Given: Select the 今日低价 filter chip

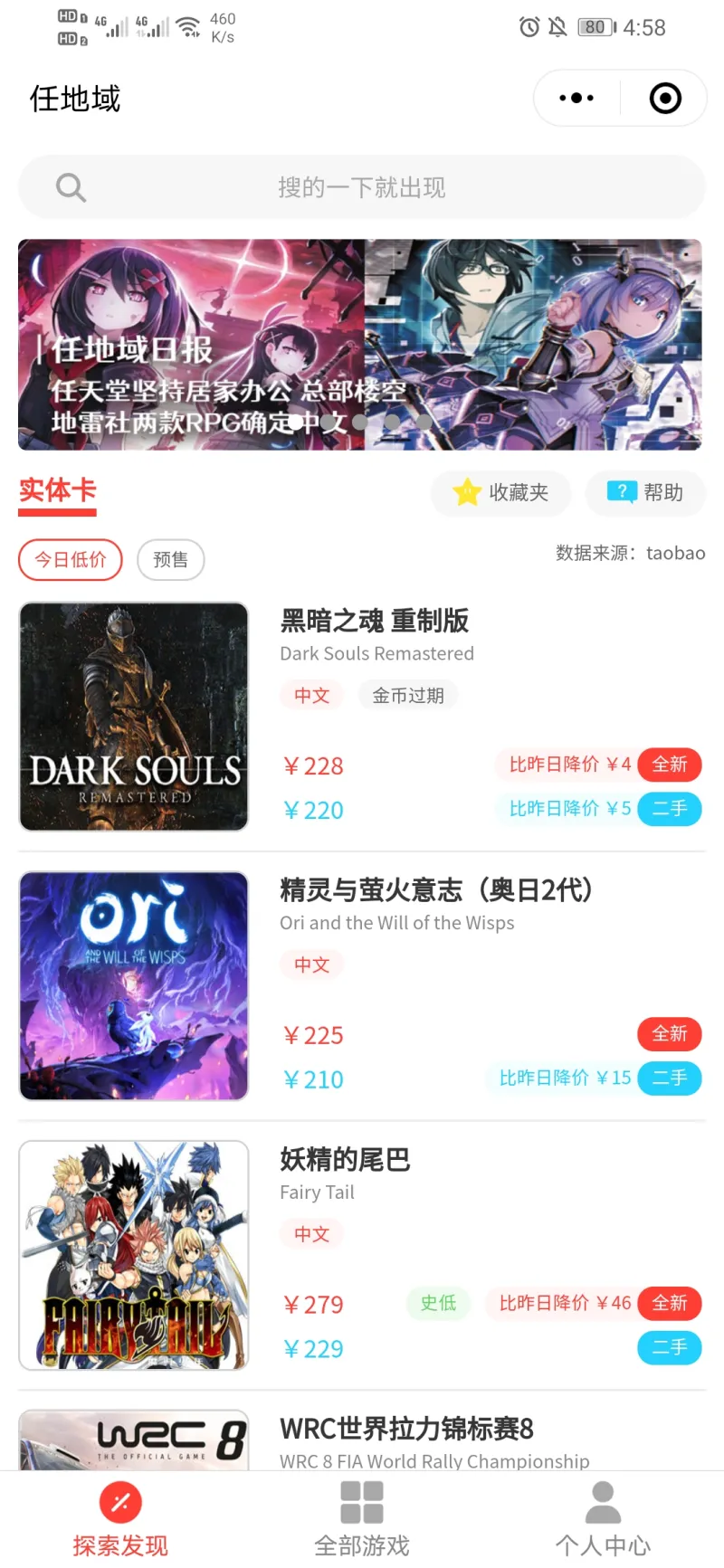Looking at the screenshot, I should click(x=71, y=559).
